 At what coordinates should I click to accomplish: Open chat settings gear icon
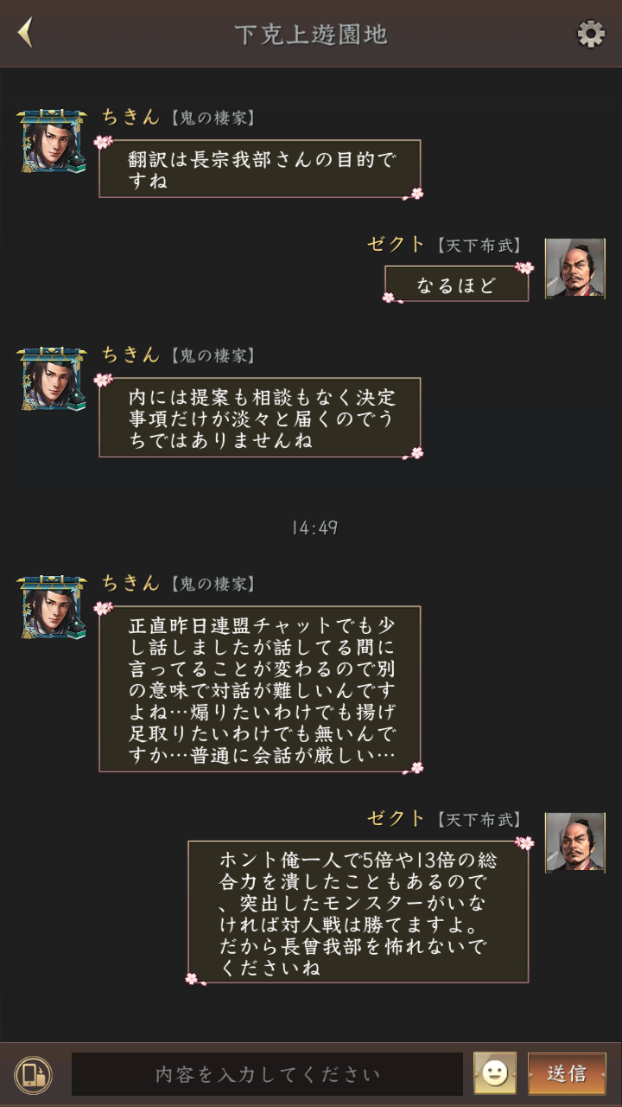(x=591, y=34)
